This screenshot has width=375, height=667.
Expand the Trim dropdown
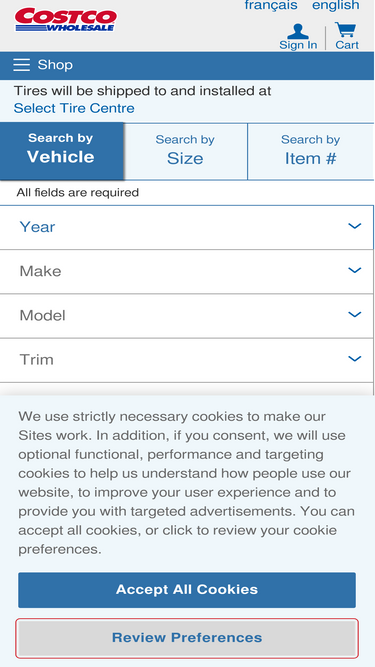186,360
